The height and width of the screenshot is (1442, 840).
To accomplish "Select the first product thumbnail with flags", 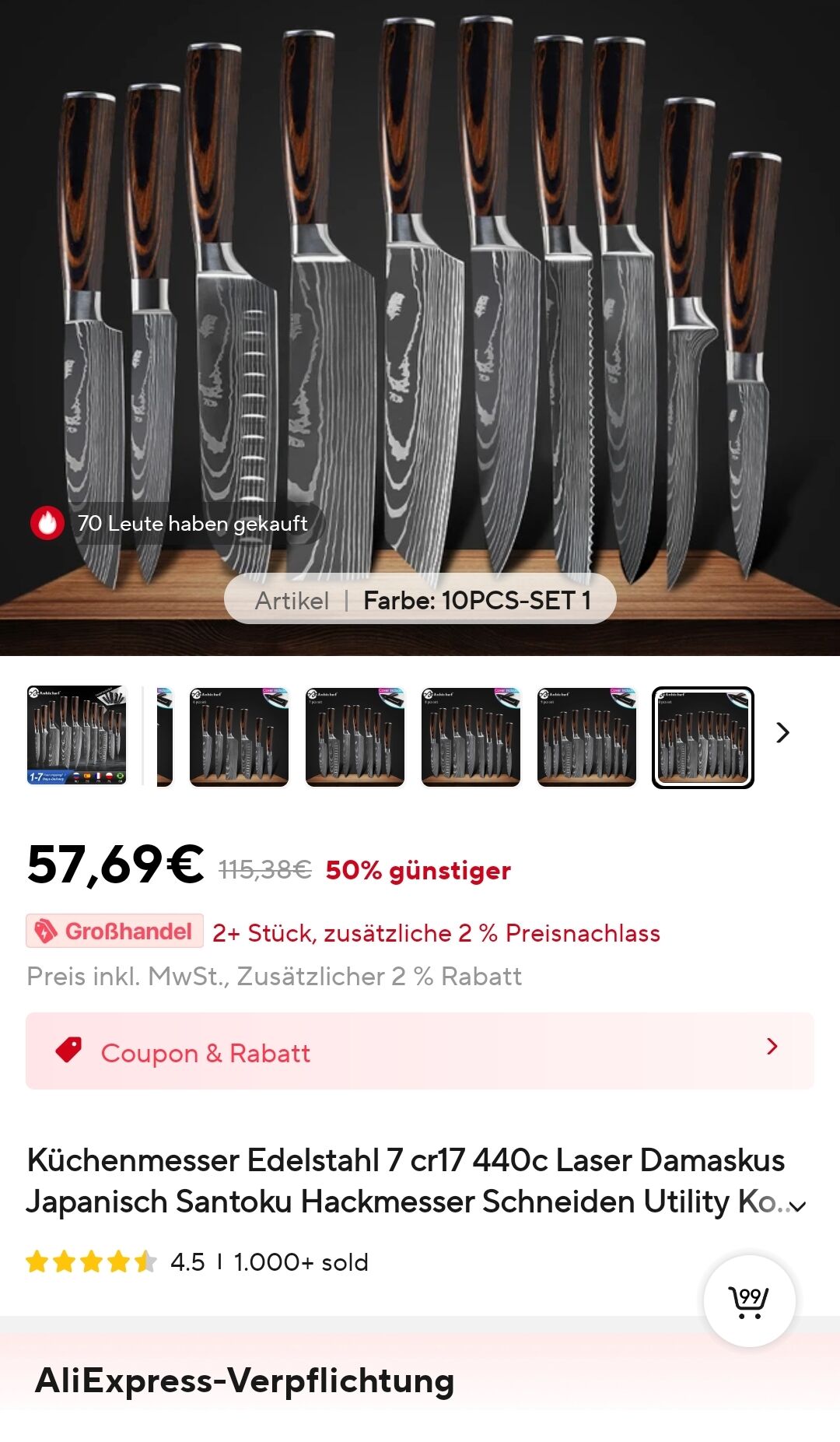I will [76, 736].
